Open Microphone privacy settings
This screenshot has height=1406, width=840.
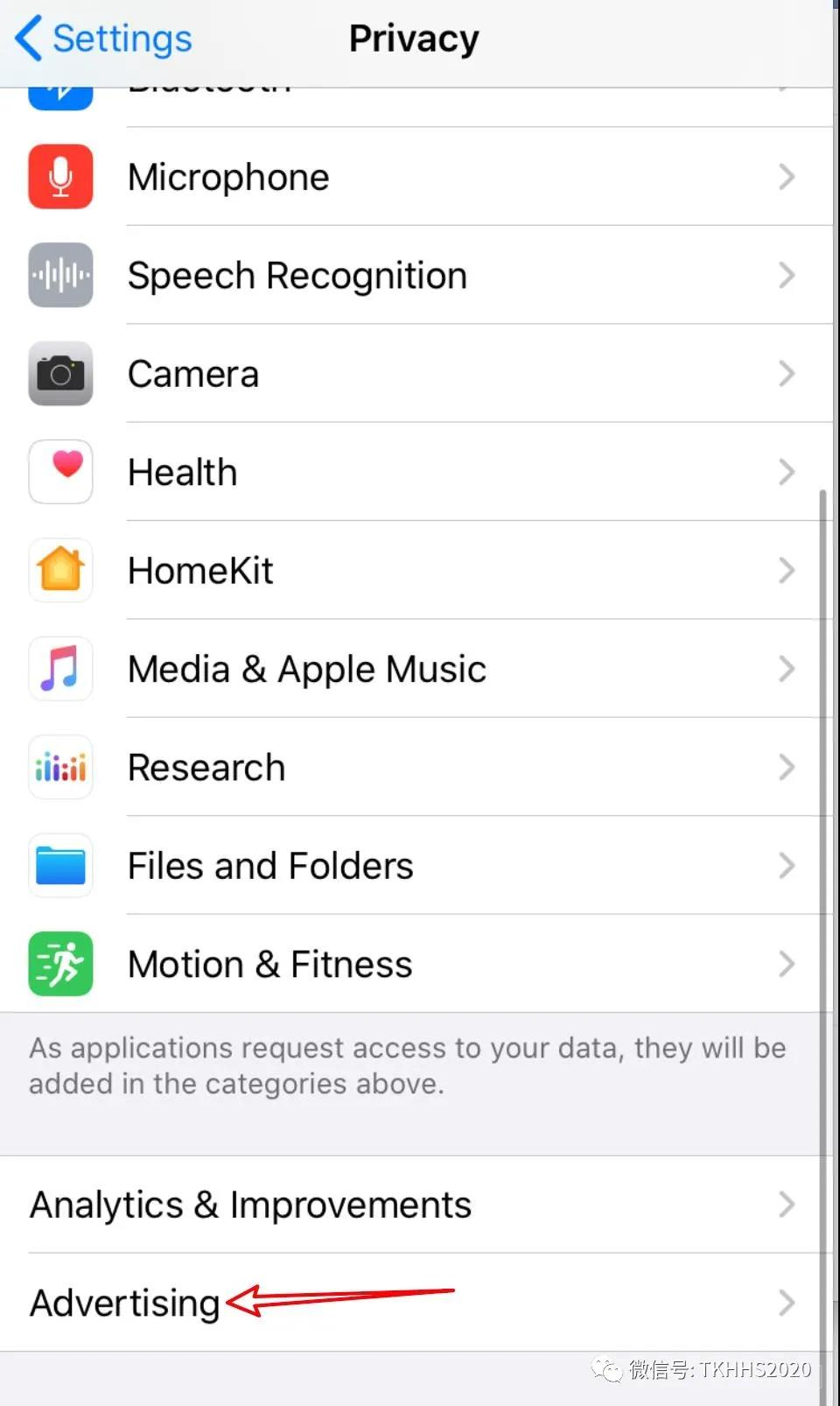(416, 177)
